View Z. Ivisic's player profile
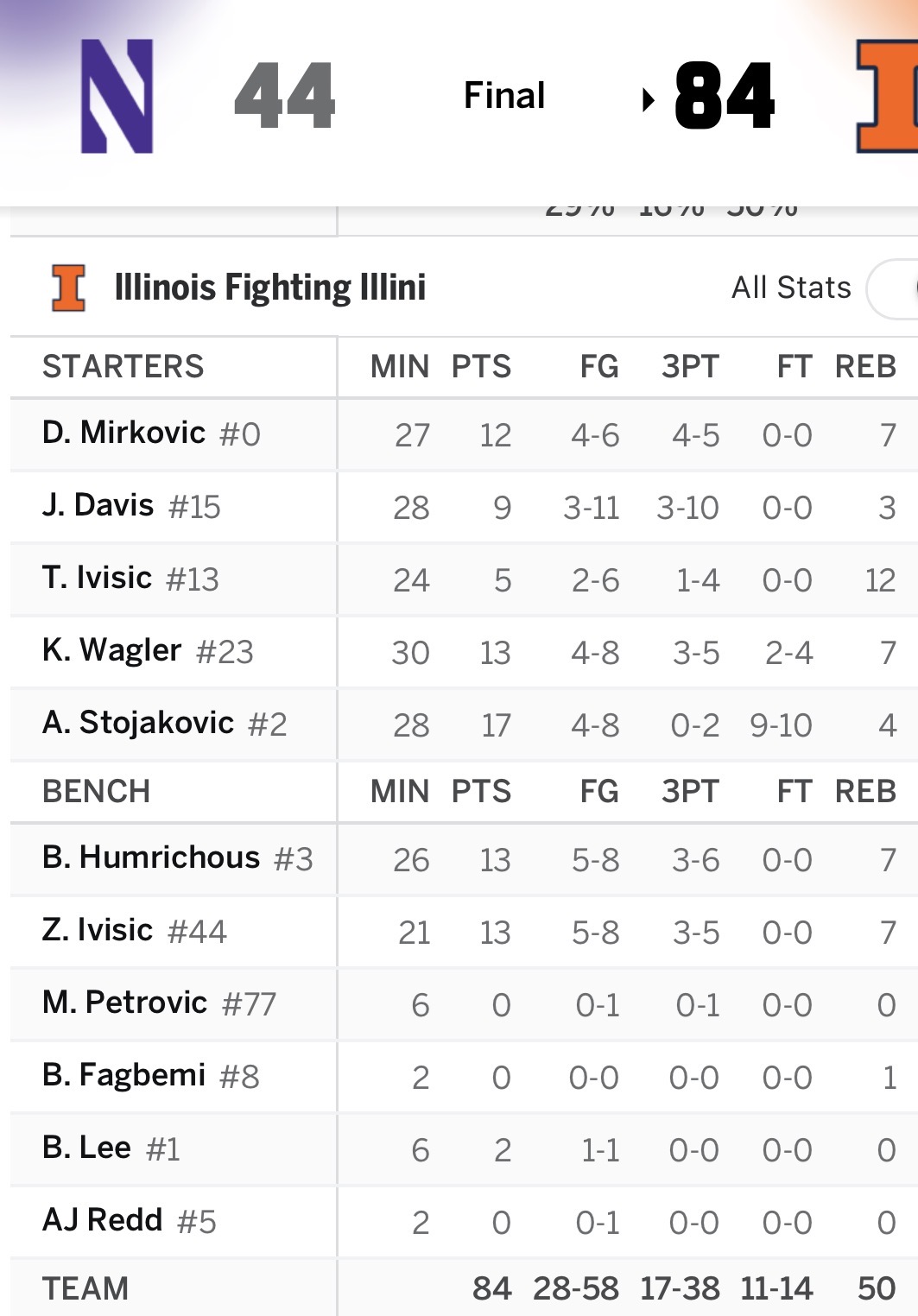918x1316 pixels. click(x=97, y=930)
